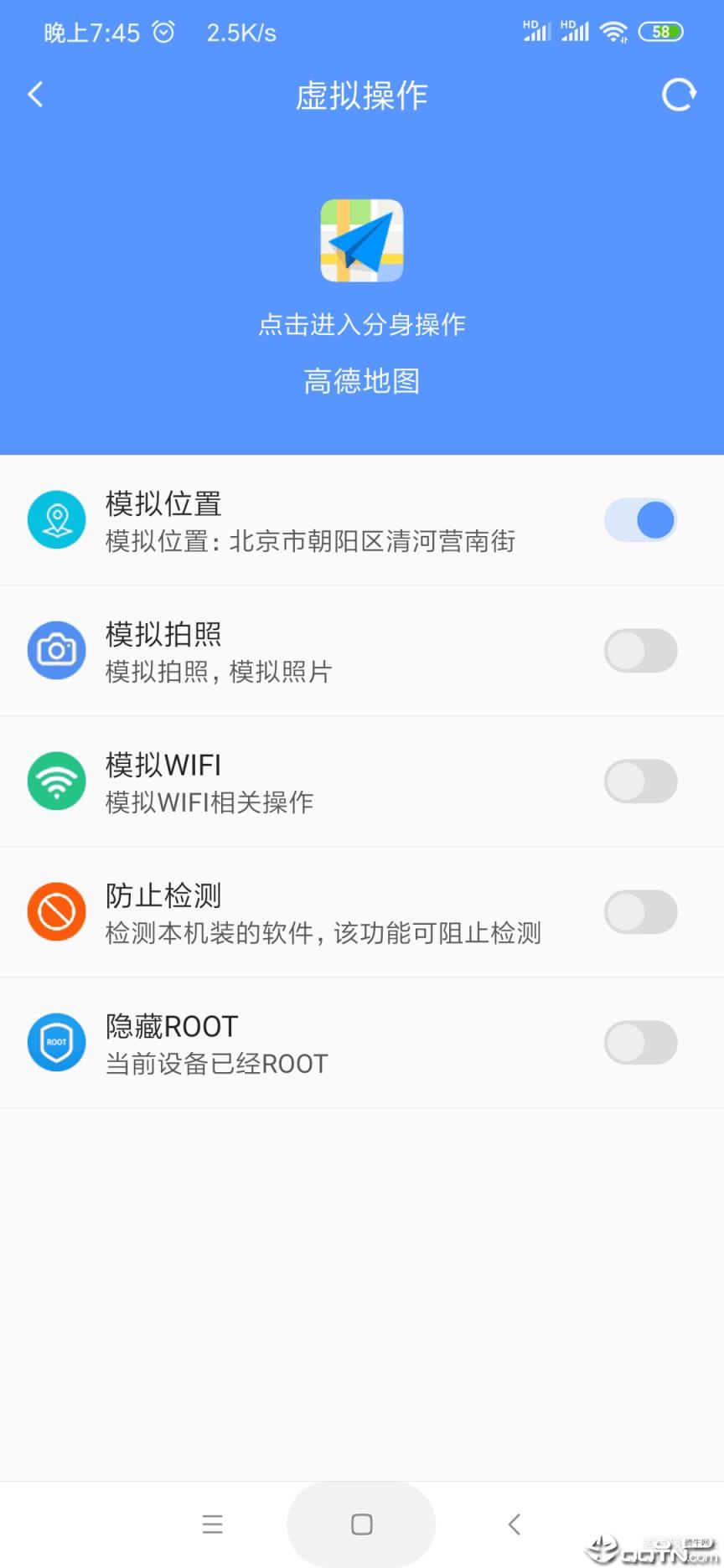The image size is (724, 1568).
Task: Tap the back arrow in title bar
Action: pos(35,95)
